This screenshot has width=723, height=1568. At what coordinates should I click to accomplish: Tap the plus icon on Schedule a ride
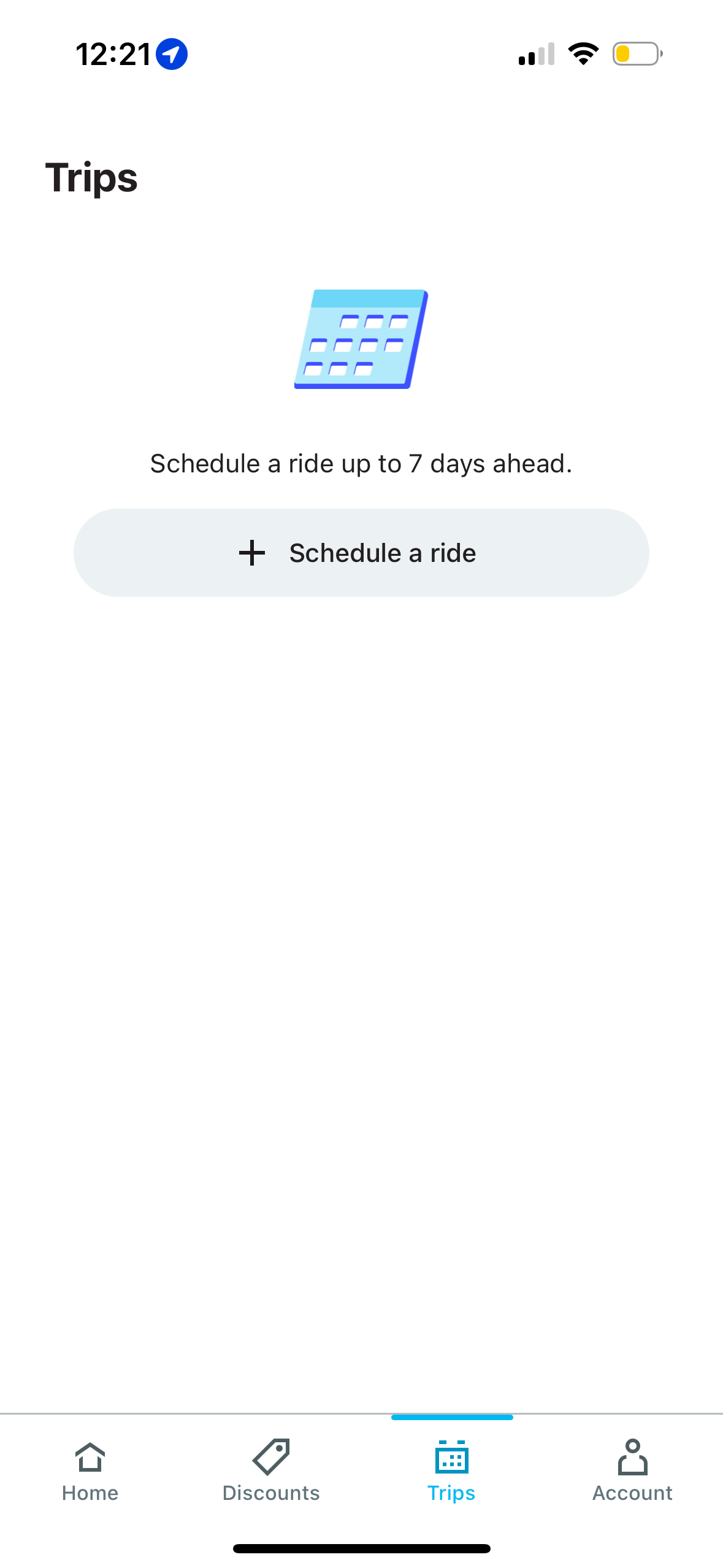tap(251, 552)
